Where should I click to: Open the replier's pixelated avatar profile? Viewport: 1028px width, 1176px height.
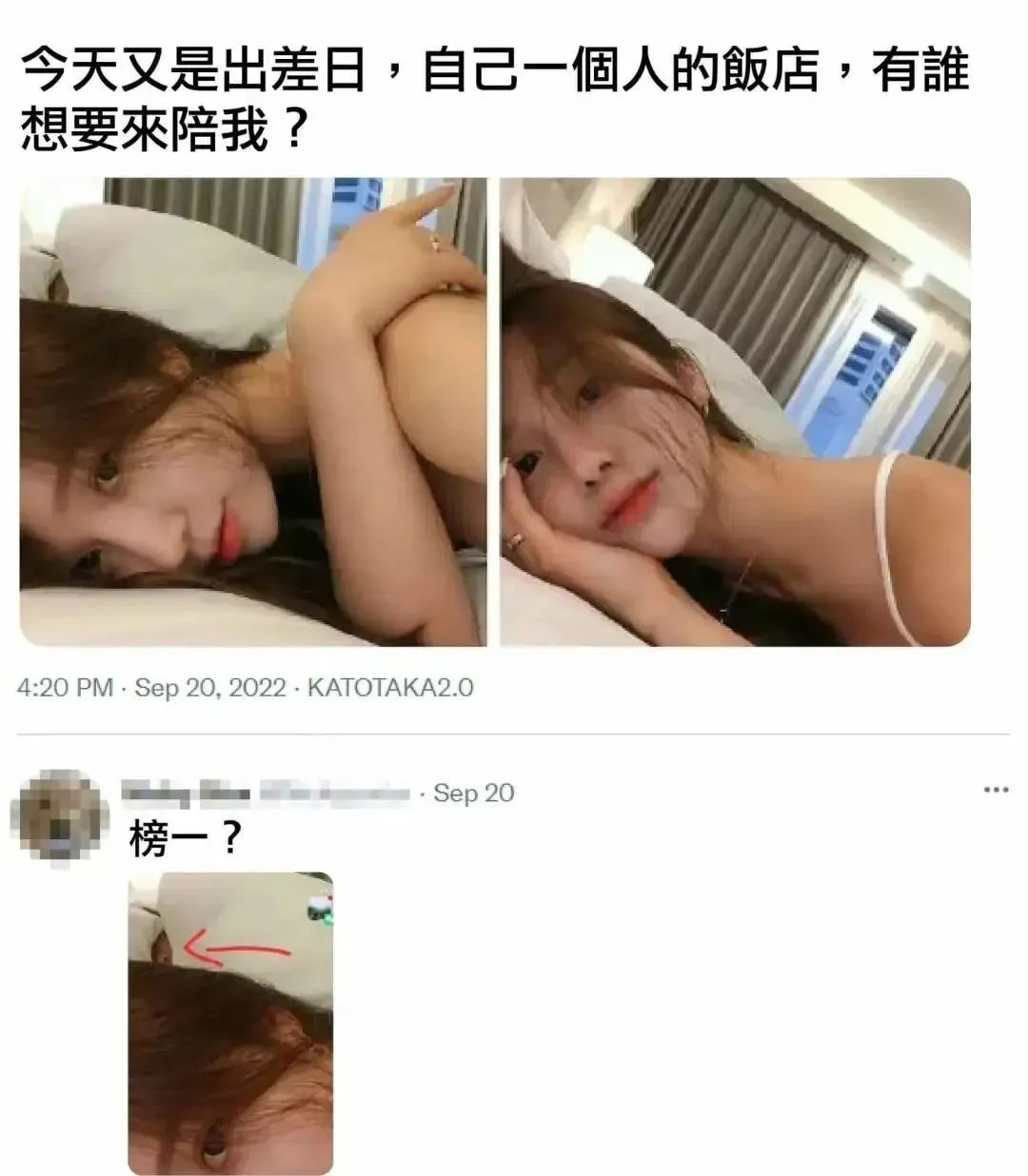pos(57,815)
